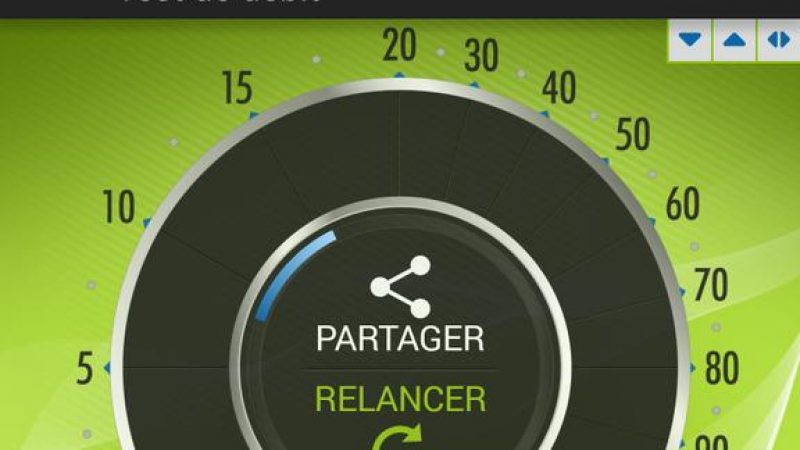Select the up arrow button
Screen dimensions: 800x450
coord(733,41)
